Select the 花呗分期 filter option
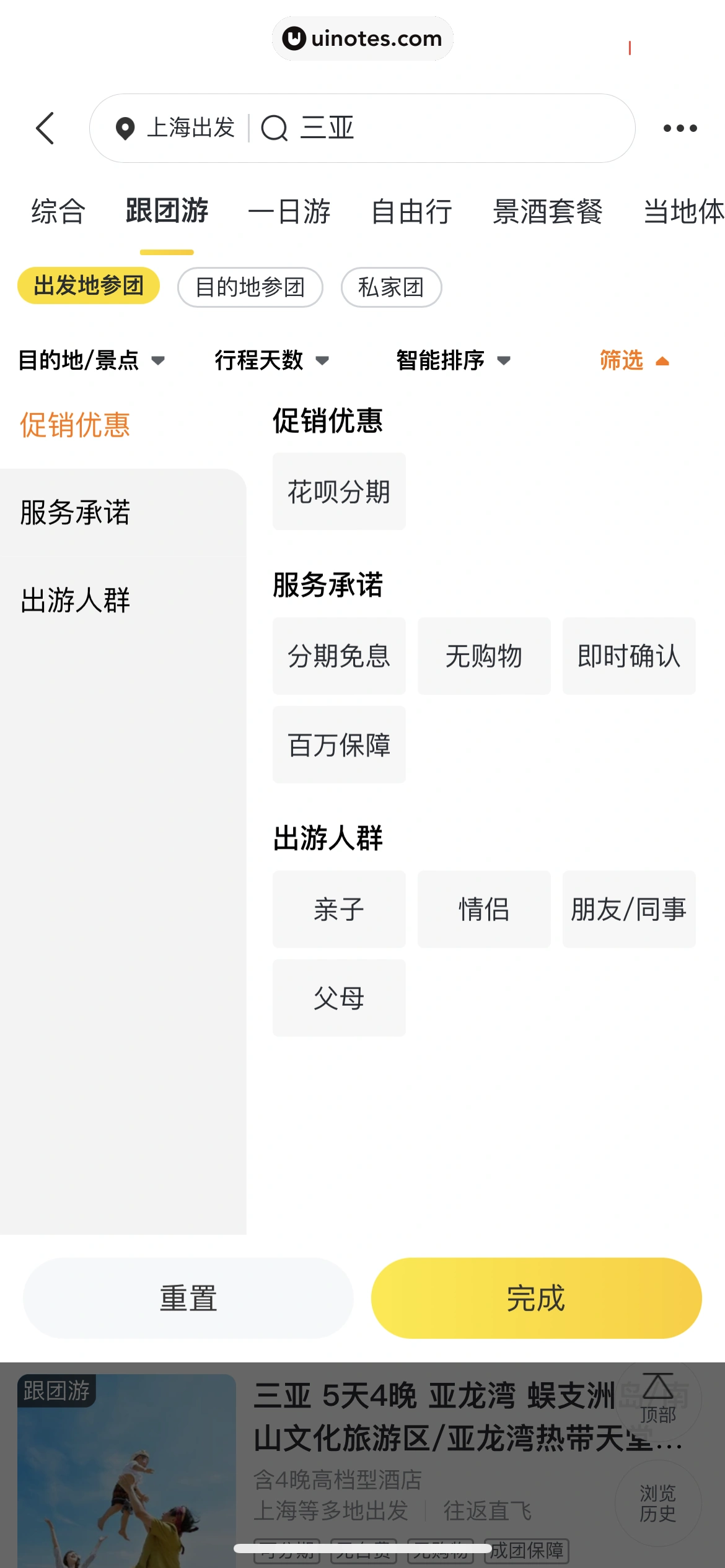725x1568 pixels. pyautogui.click(x=339, y=492)
